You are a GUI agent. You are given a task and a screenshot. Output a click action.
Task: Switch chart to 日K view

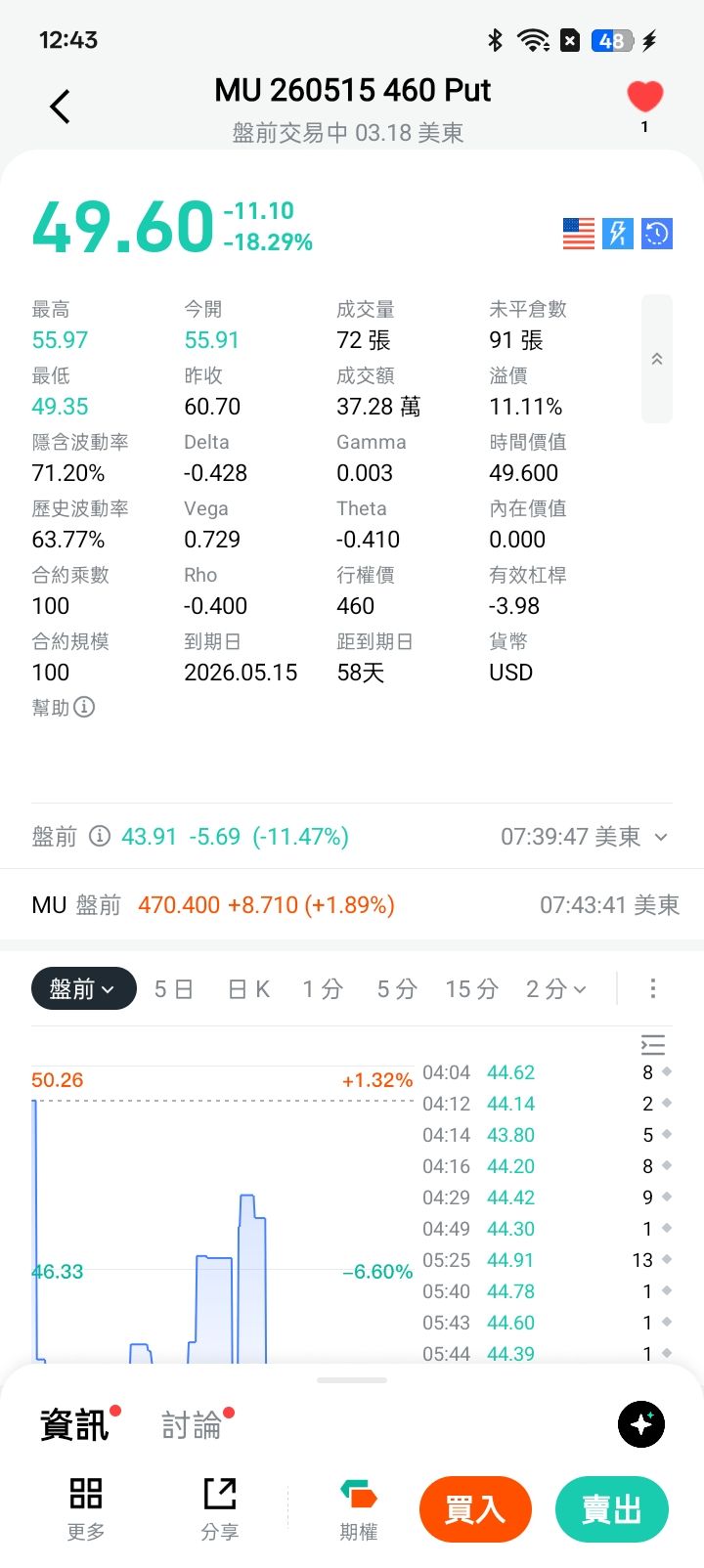point(248,989)
